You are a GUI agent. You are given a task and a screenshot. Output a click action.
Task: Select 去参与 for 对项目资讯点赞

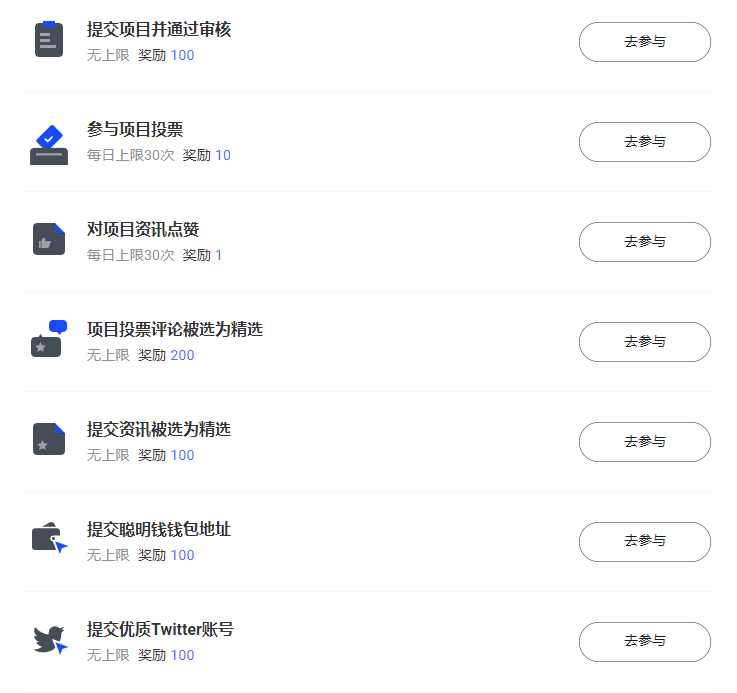click(644, 242)
